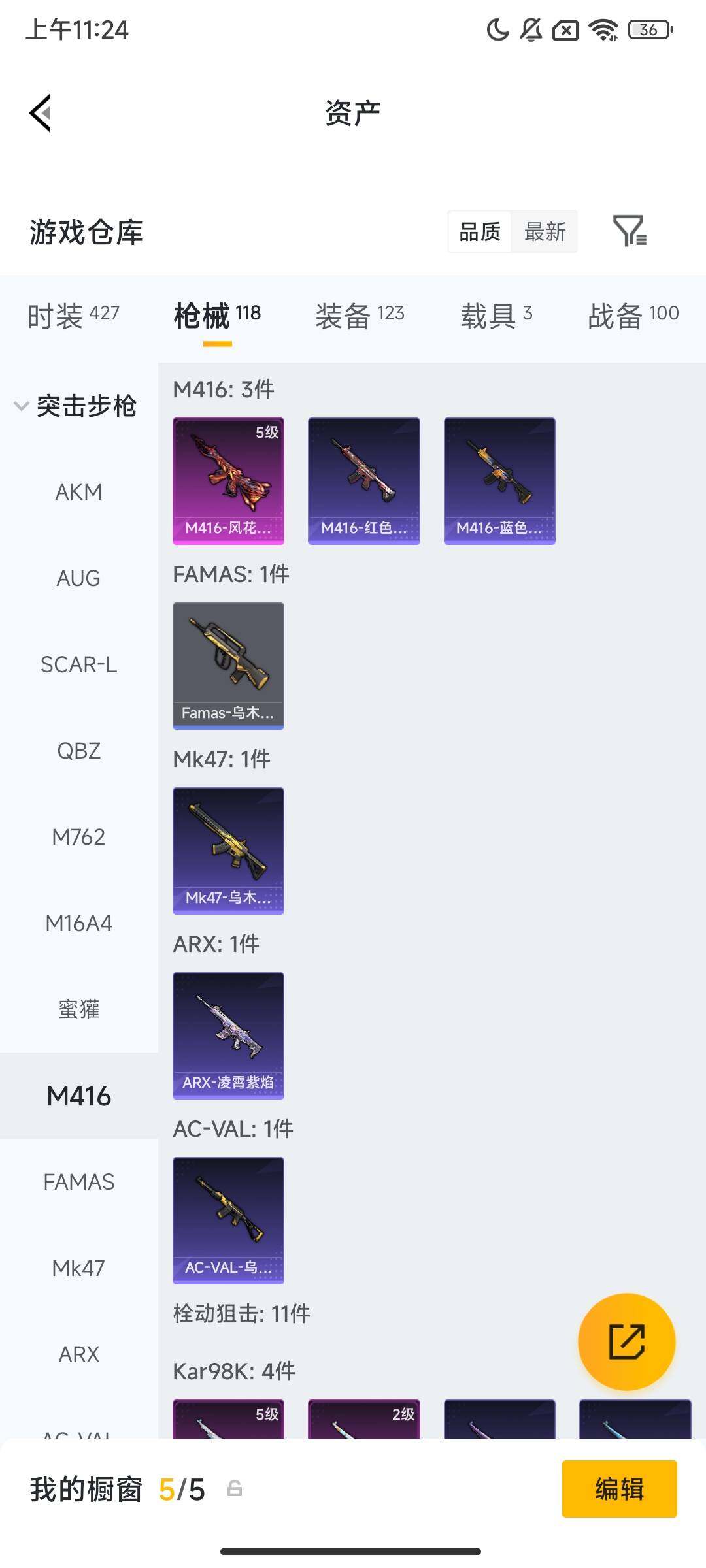This screenshot has height=1568, width=706.
Task: Switch to the 时装 tab
Action: (73, 316)
